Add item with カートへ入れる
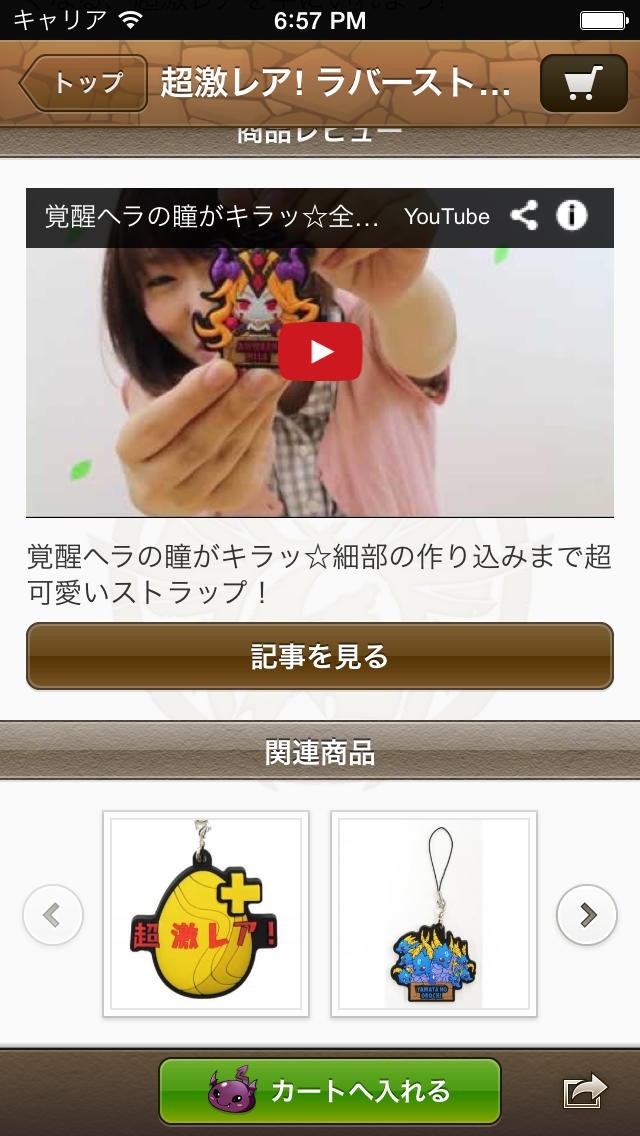 [x=330, y=1091]
